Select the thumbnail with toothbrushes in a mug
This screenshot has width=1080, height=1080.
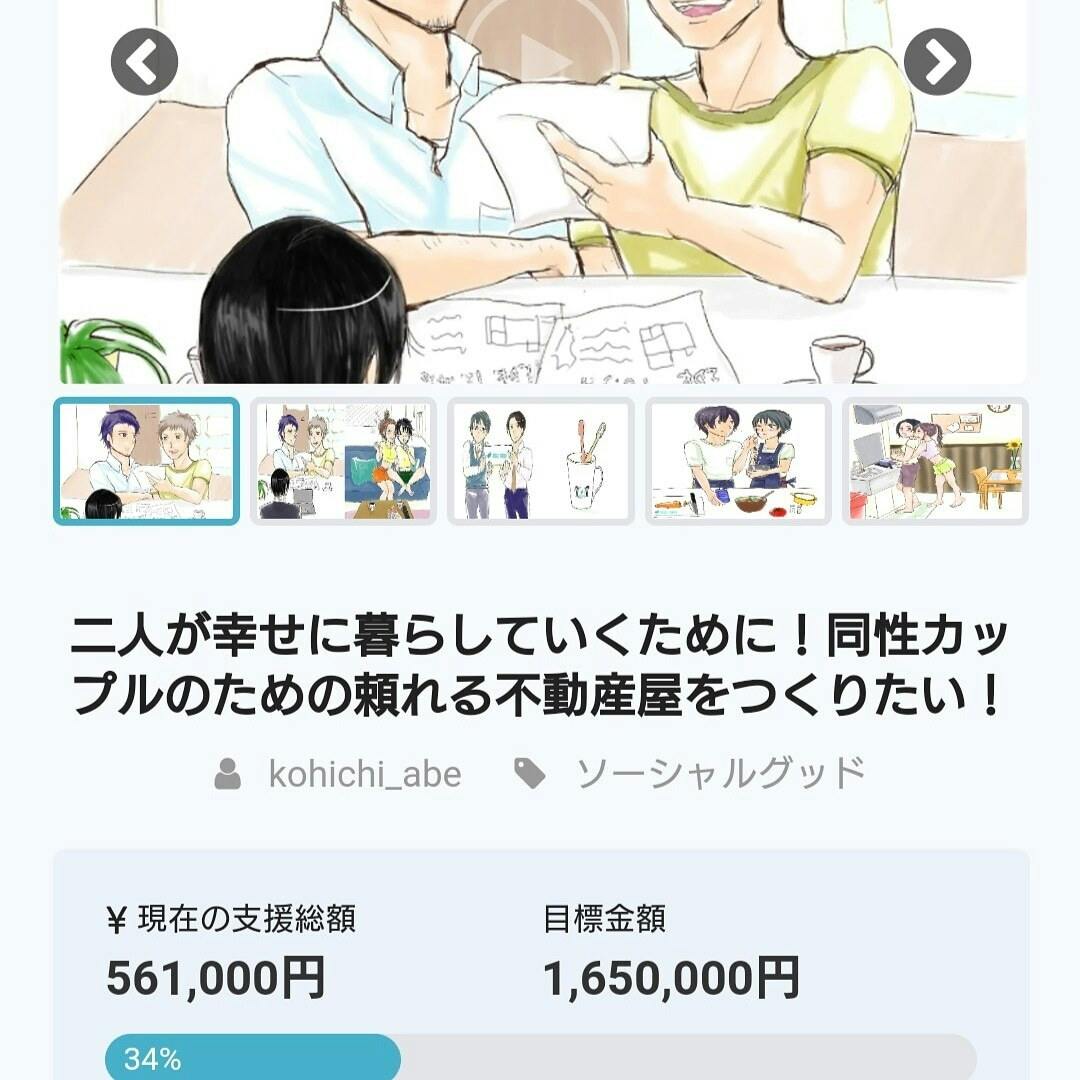click(540, 461)
